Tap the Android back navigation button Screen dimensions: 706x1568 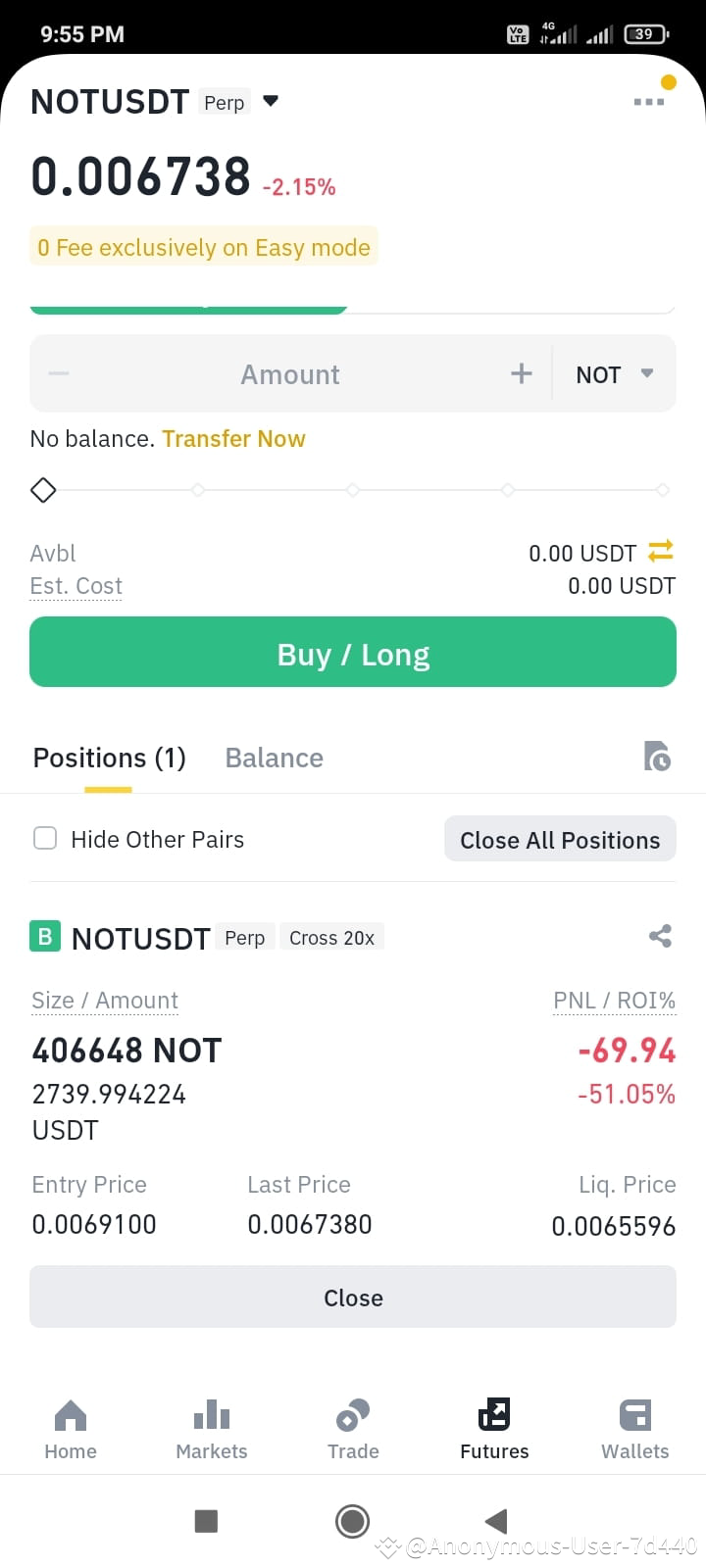494,1521
